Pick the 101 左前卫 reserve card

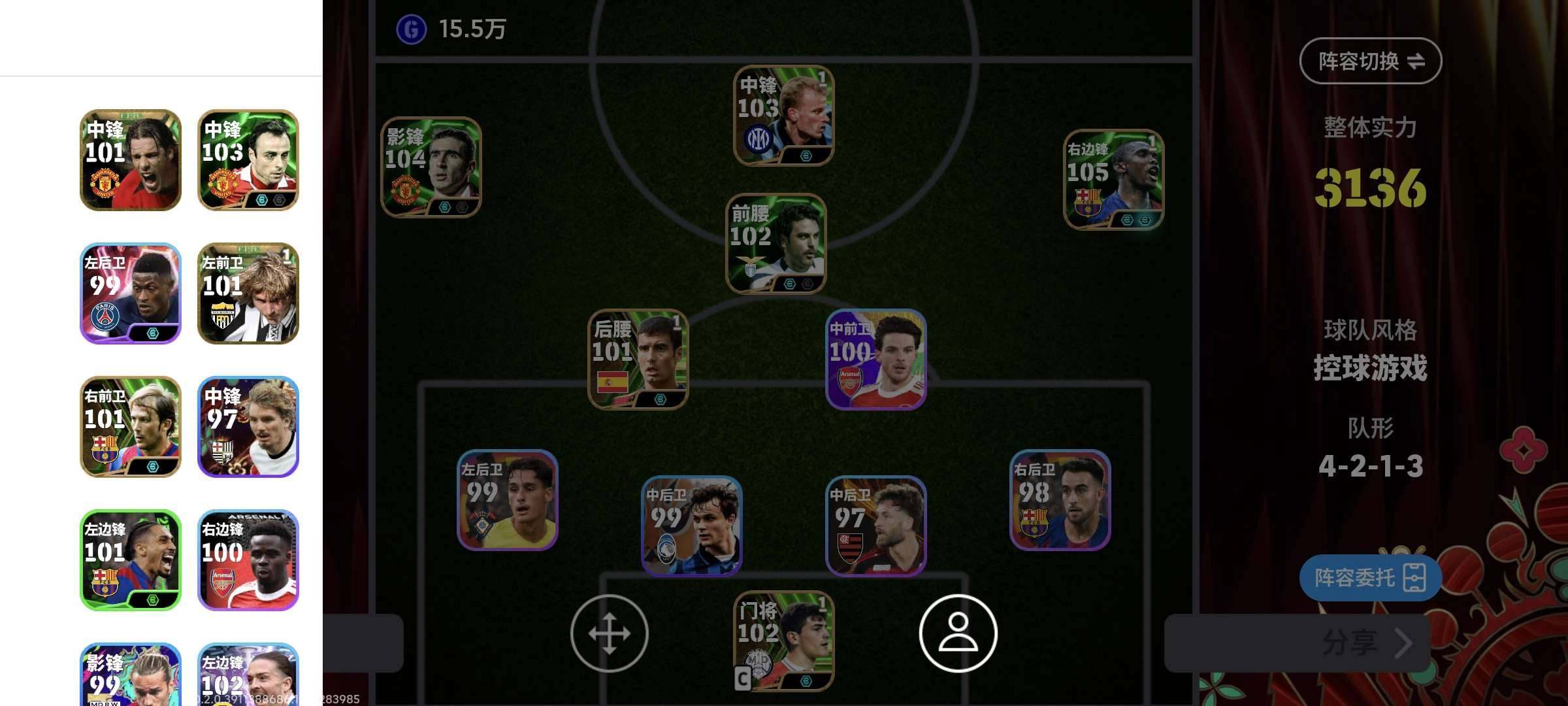point(248,294)
